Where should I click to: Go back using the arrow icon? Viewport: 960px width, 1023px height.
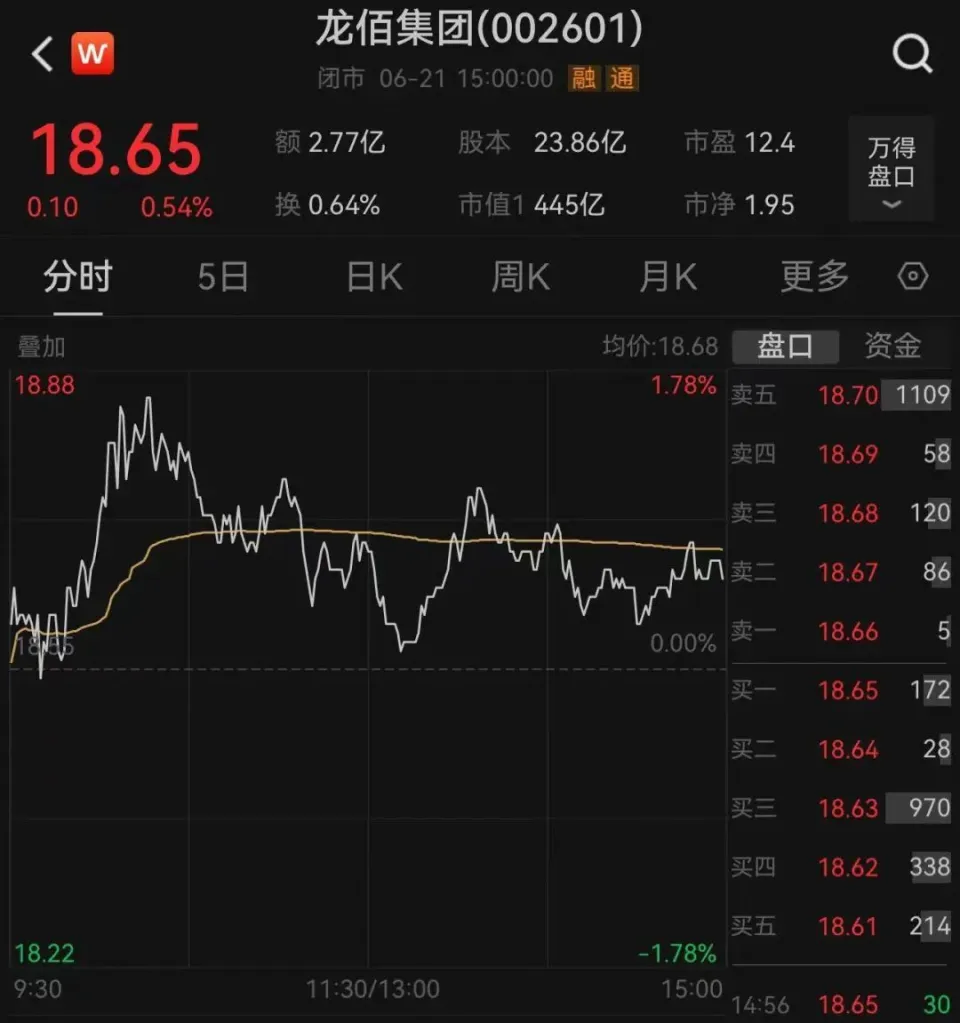coord(42,54)
